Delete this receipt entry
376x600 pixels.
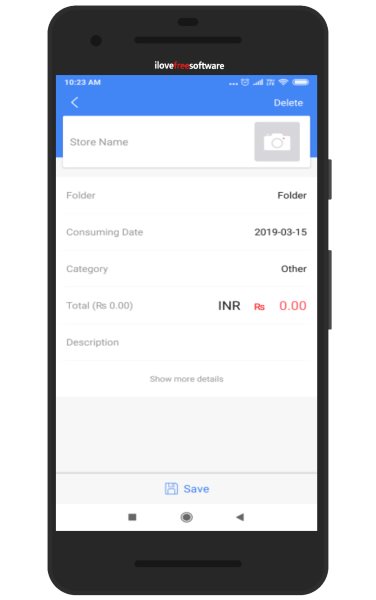click(288, 103)
